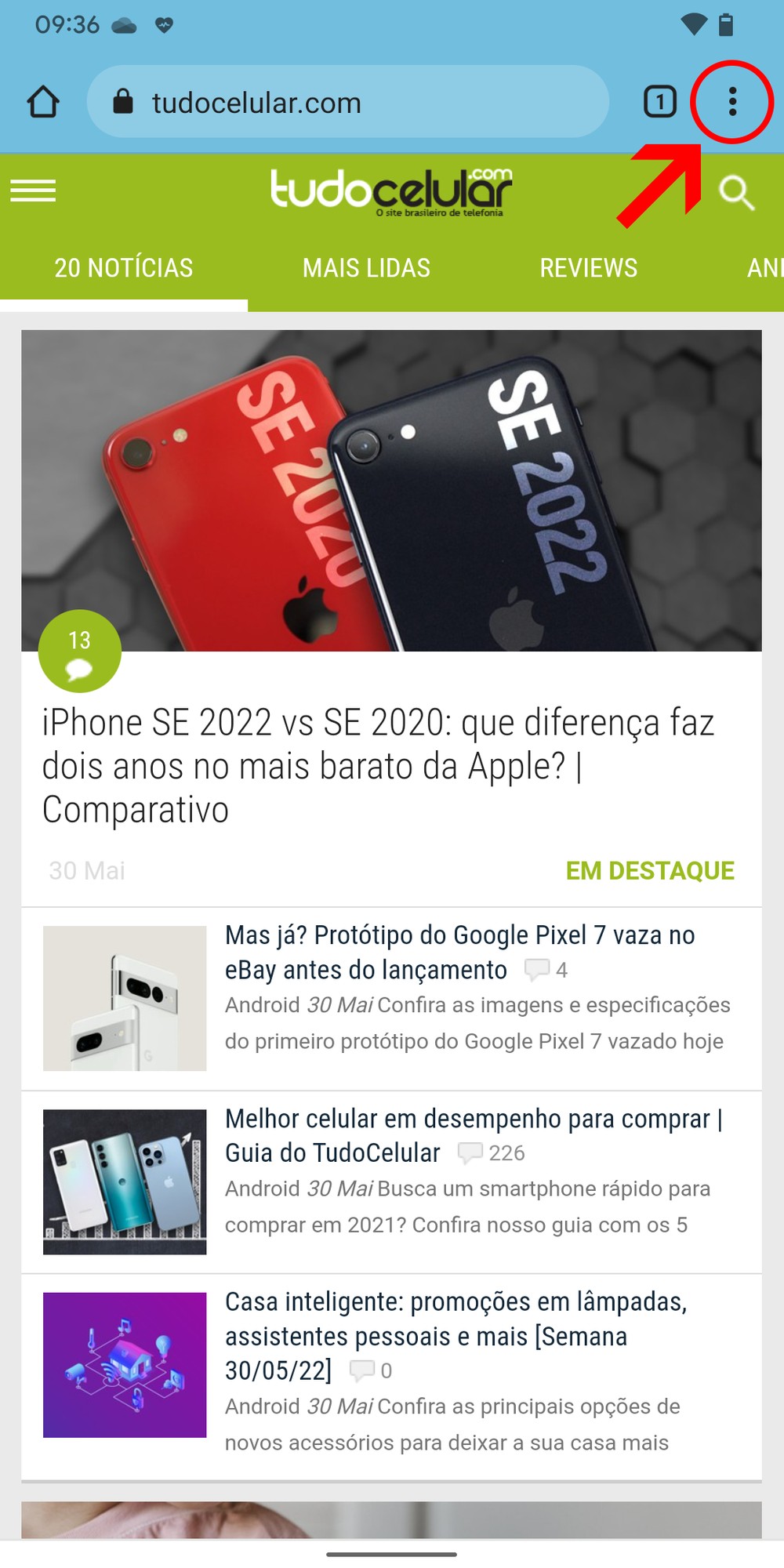Open the tab switcher
This screenshot has width=784, height=1568.
point(659,103)
